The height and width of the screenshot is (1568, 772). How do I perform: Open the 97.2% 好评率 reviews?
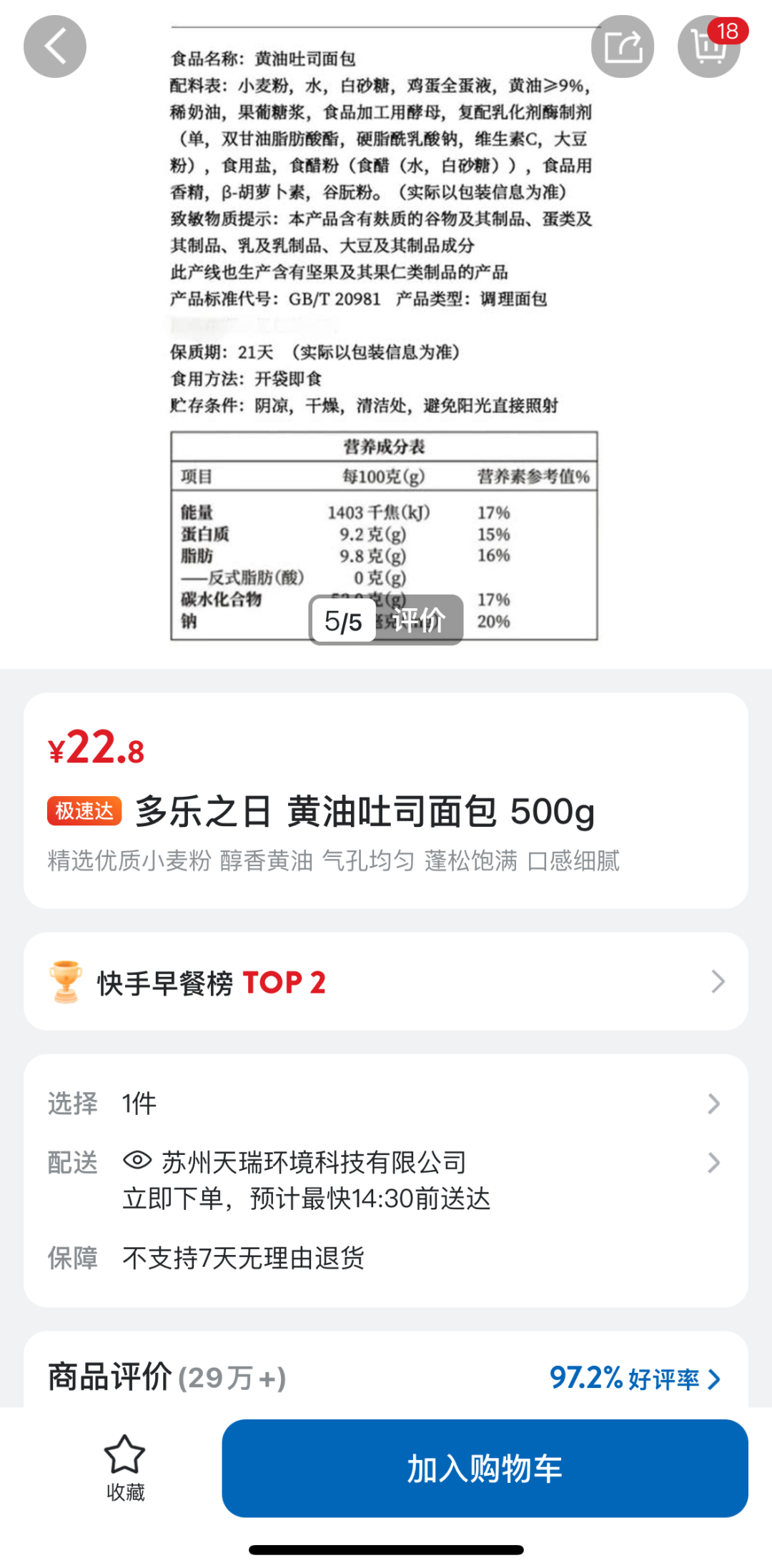point(635,1379)
